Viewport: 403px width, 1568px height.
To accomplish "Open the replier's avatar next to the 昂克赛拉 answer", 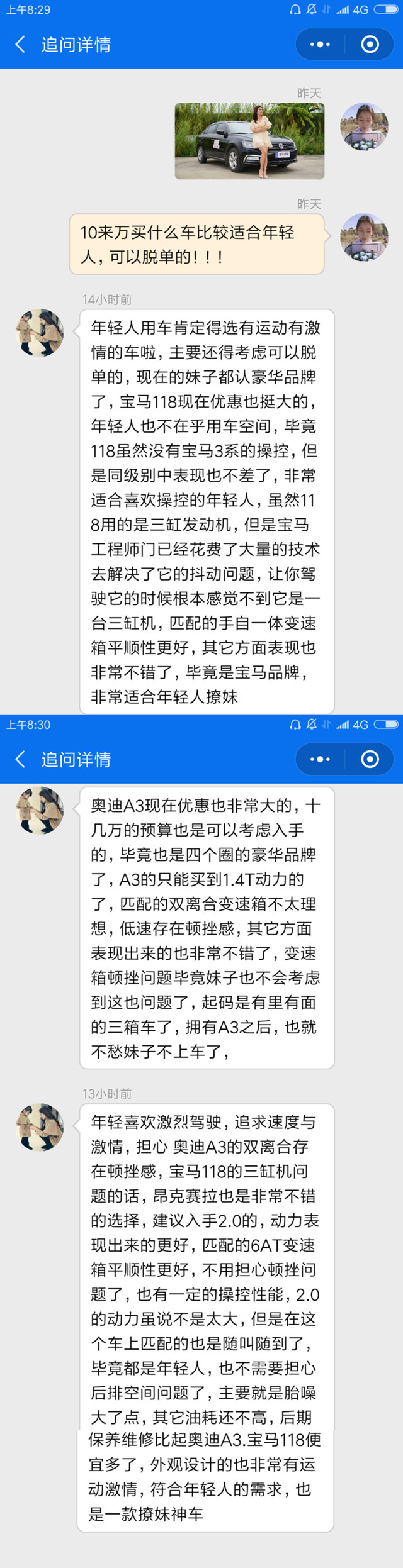I will pyautogui.click(x=40, y=1127).
